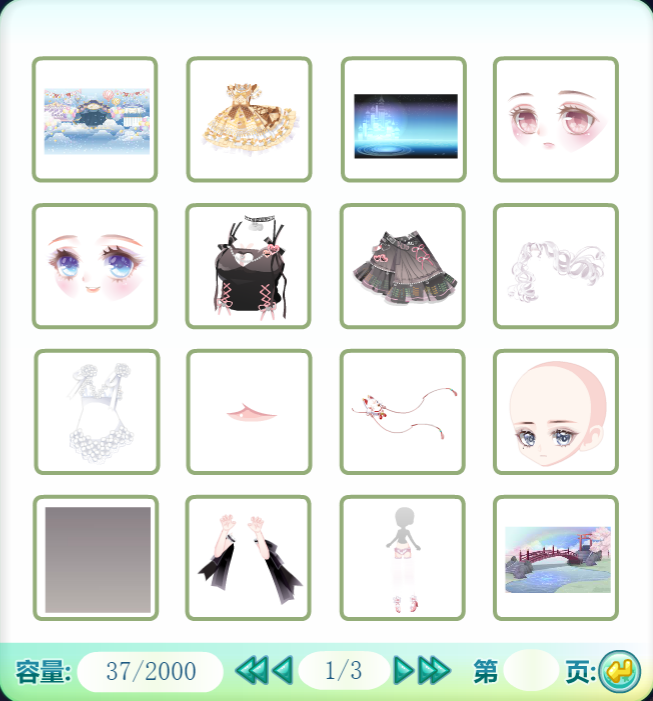Go to the next page arrow
653x701 pixels.
coord(404,670)
